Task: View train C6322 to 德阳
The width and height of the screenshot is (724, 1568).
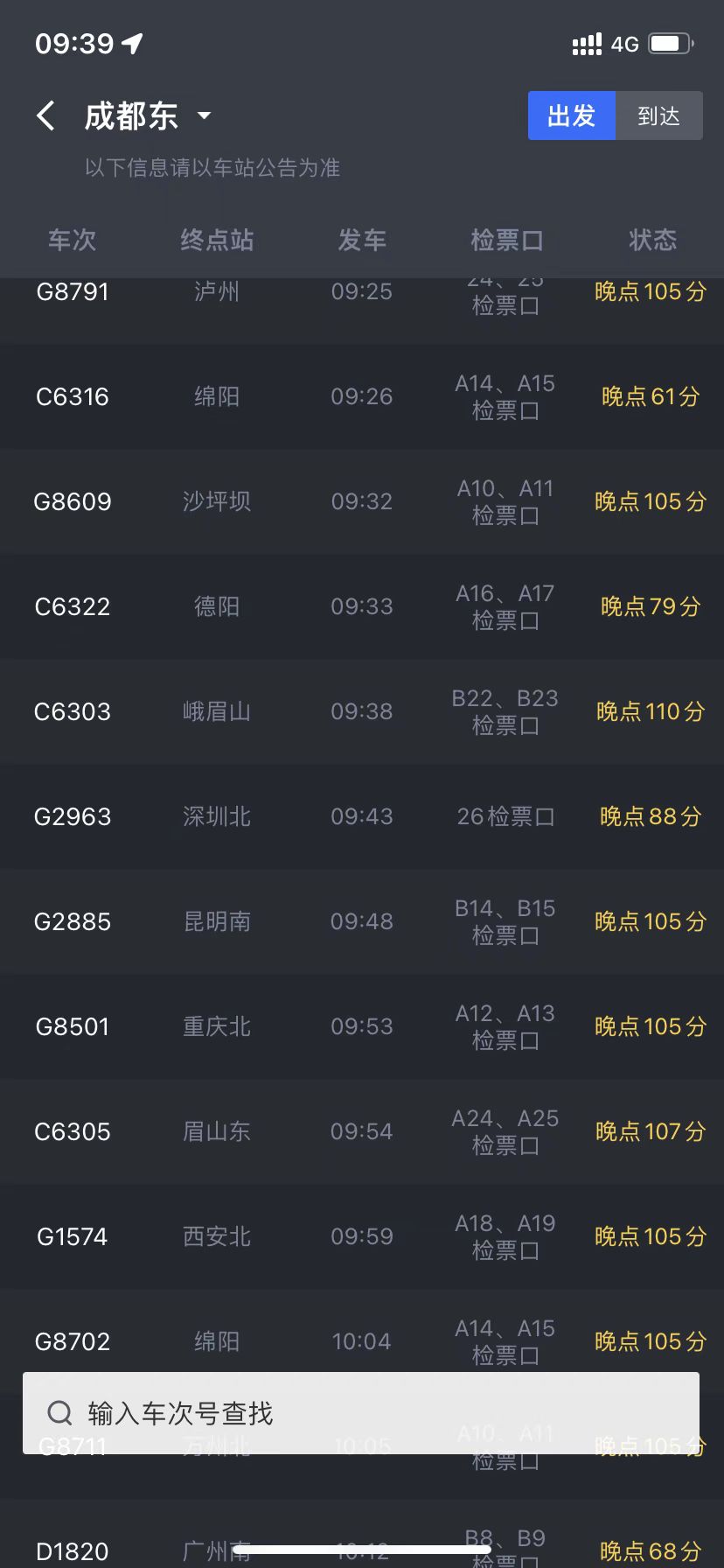Action: pyautogui.click(x=362, y=606)
